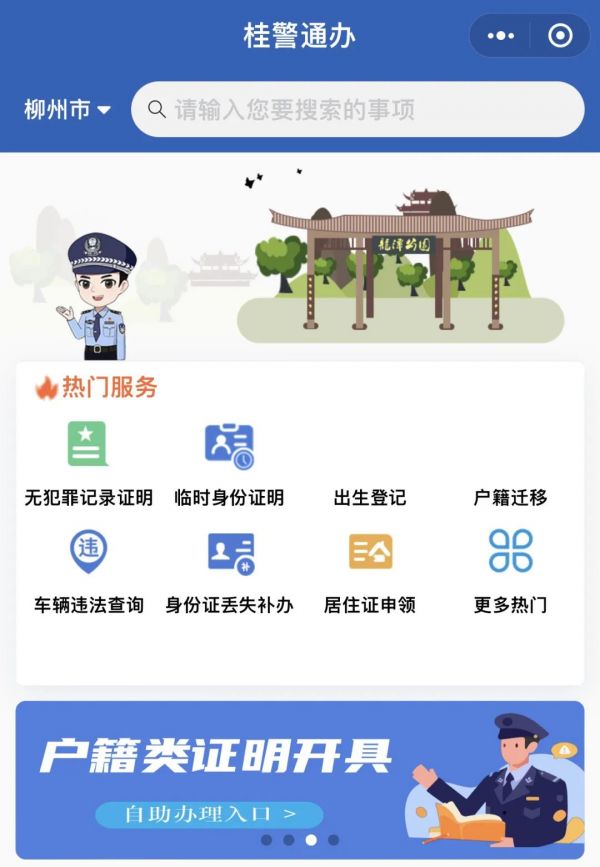Open 身份证丢失补办 service
600x867 pixels.
[x=229, y=572]
